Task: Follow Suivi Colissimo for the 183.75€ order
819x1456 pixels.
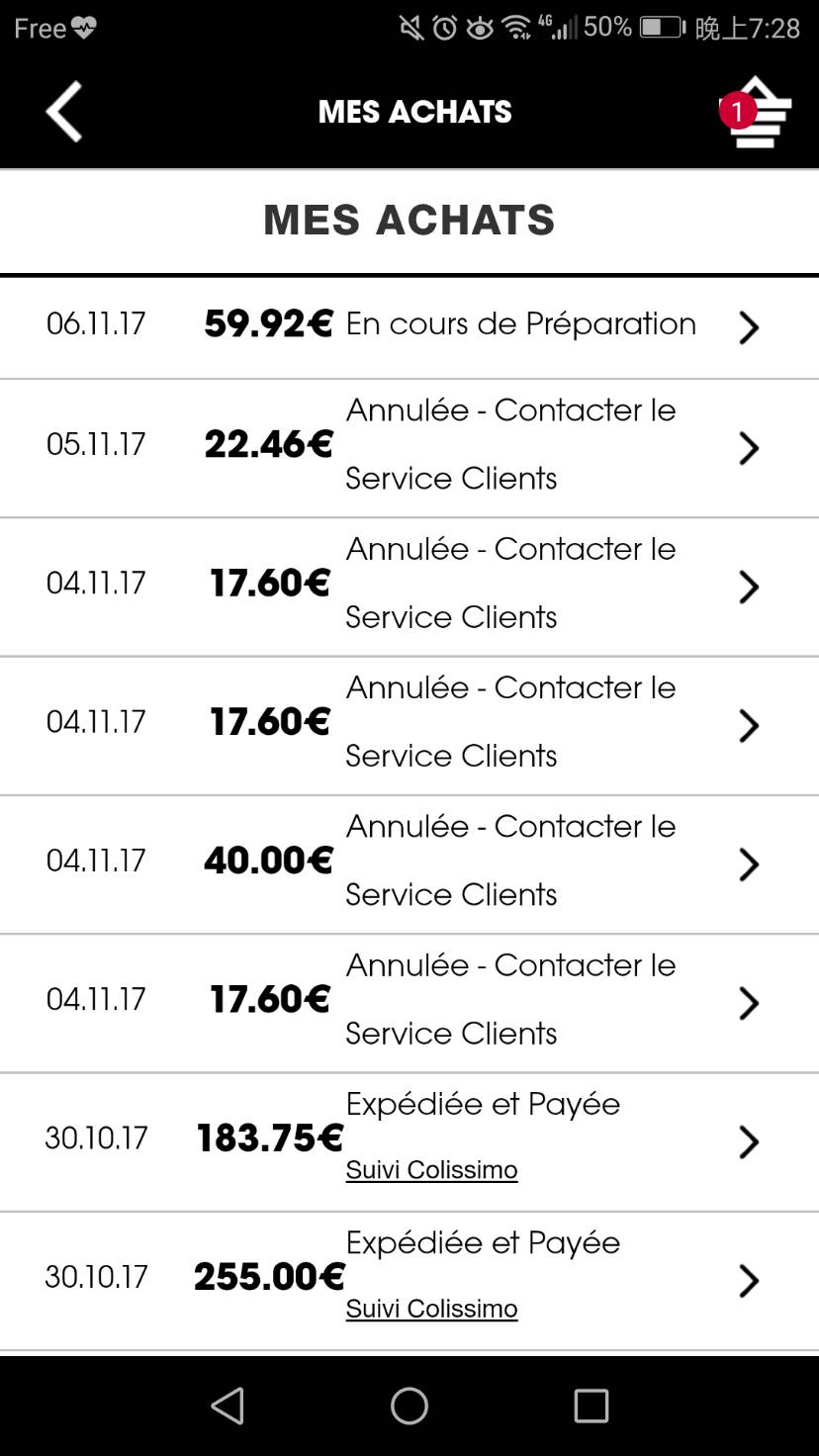Action: pos(431,1170)
